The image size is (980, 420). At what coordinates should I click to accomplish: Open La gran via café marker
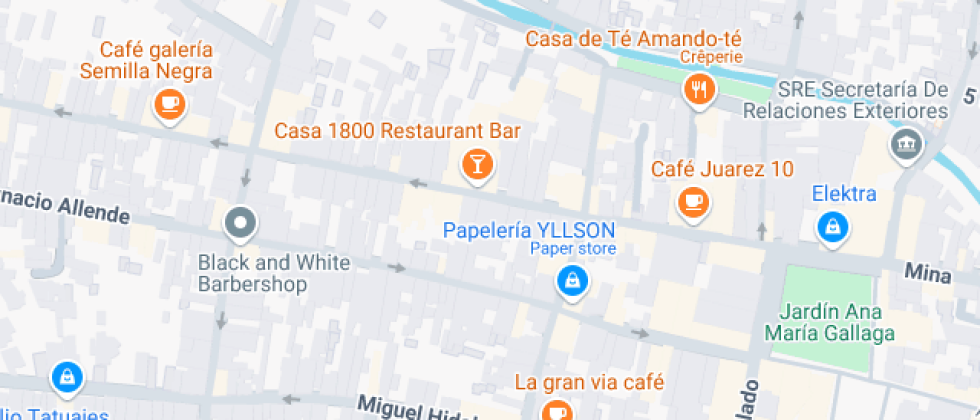(x=555, y=411)
